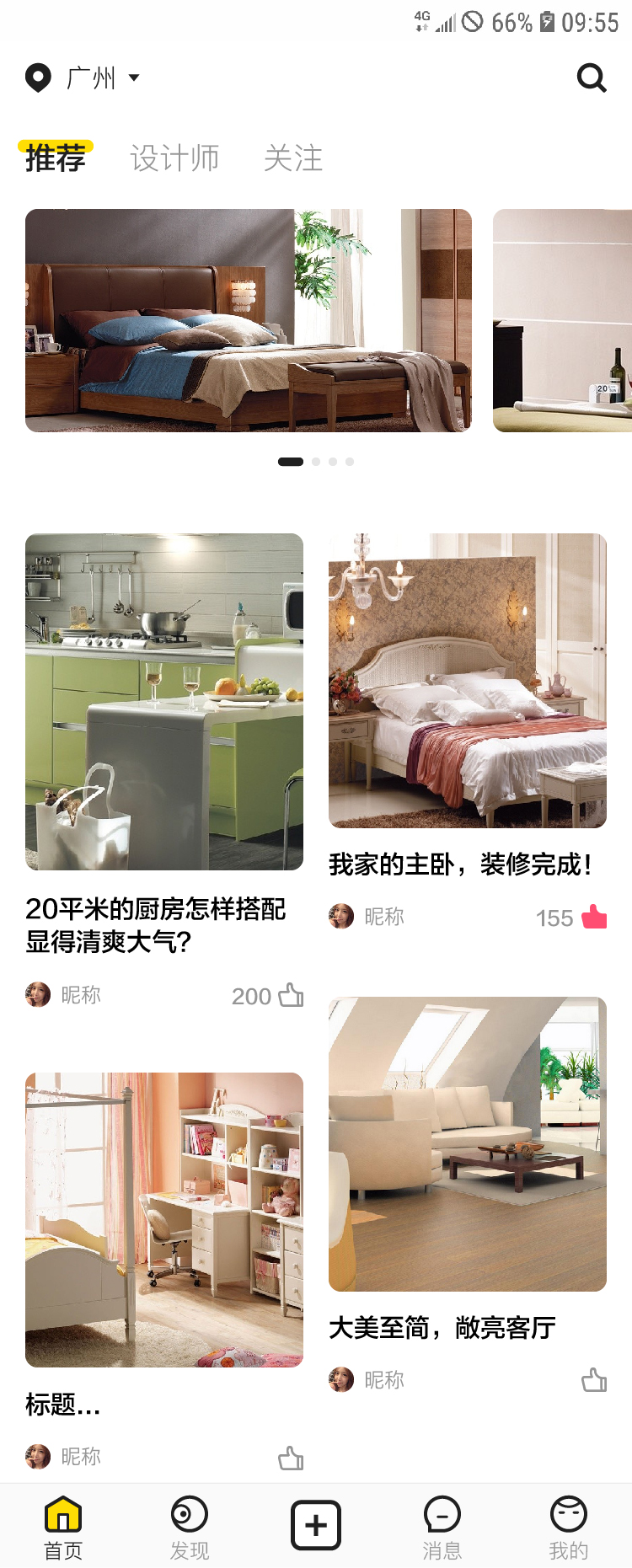The image size is (632, 1568).
Task: Like the 大美至简，敞亮客厅 post
Action: point(594,1379)
